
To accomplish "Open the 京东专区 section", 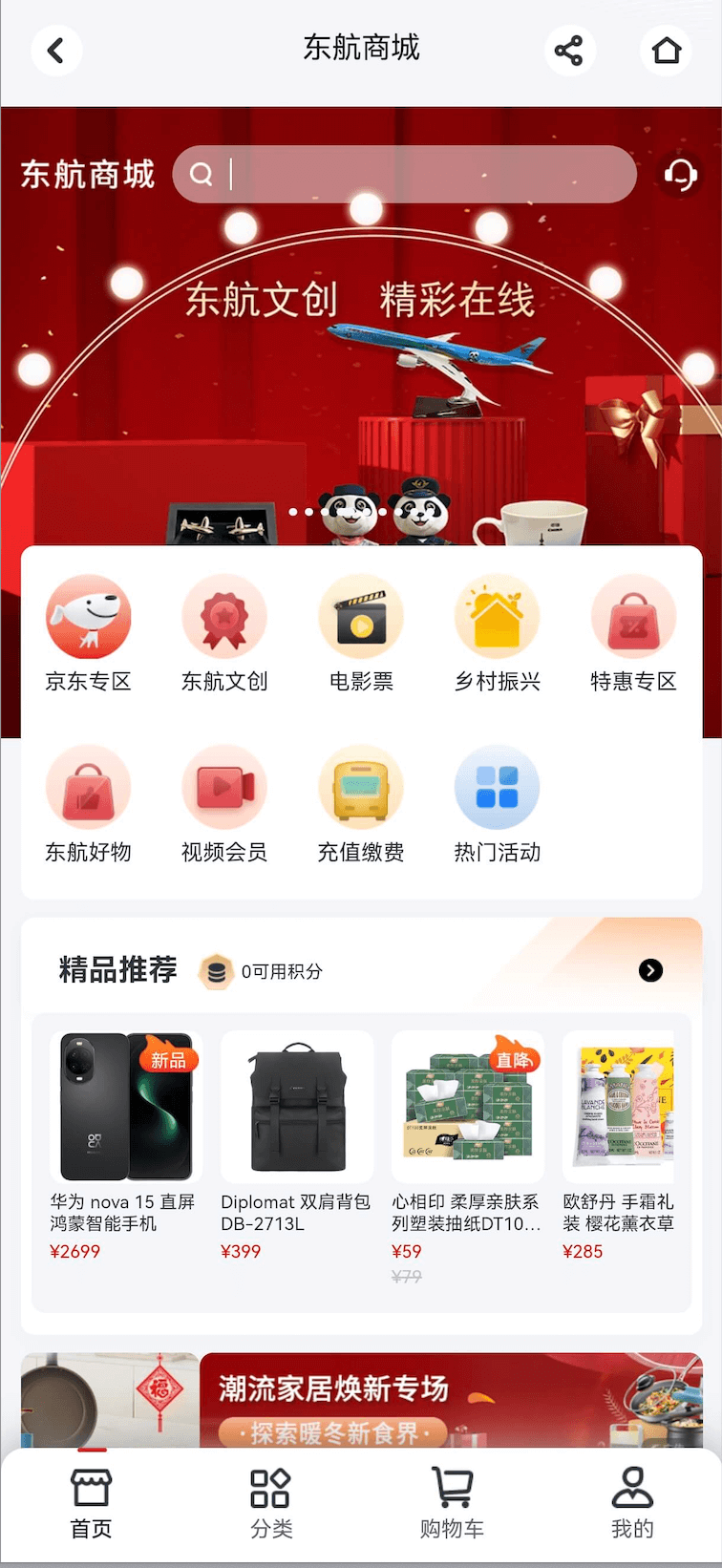I will tap(89, 630).
